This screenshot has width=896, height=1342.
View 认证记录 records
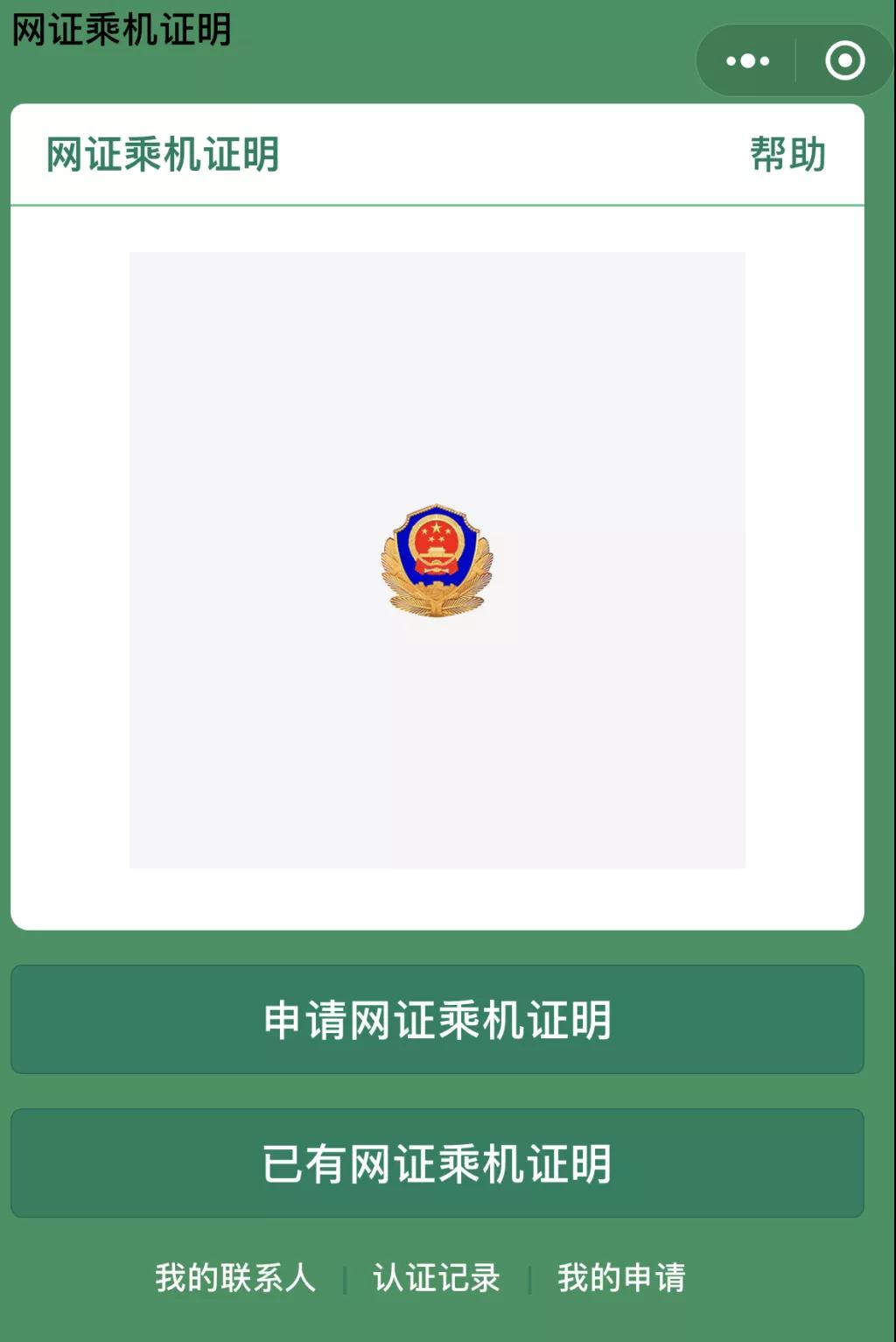[437, 1277]
